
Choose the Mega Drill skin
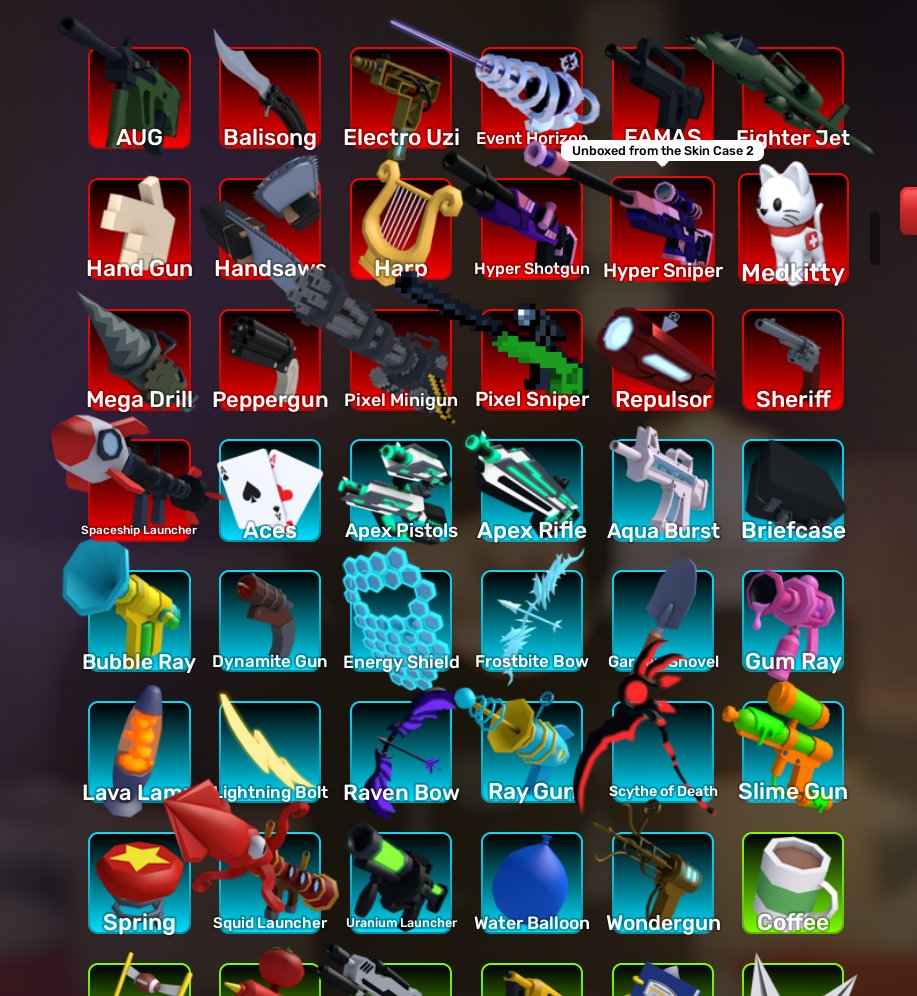[139, 360]
